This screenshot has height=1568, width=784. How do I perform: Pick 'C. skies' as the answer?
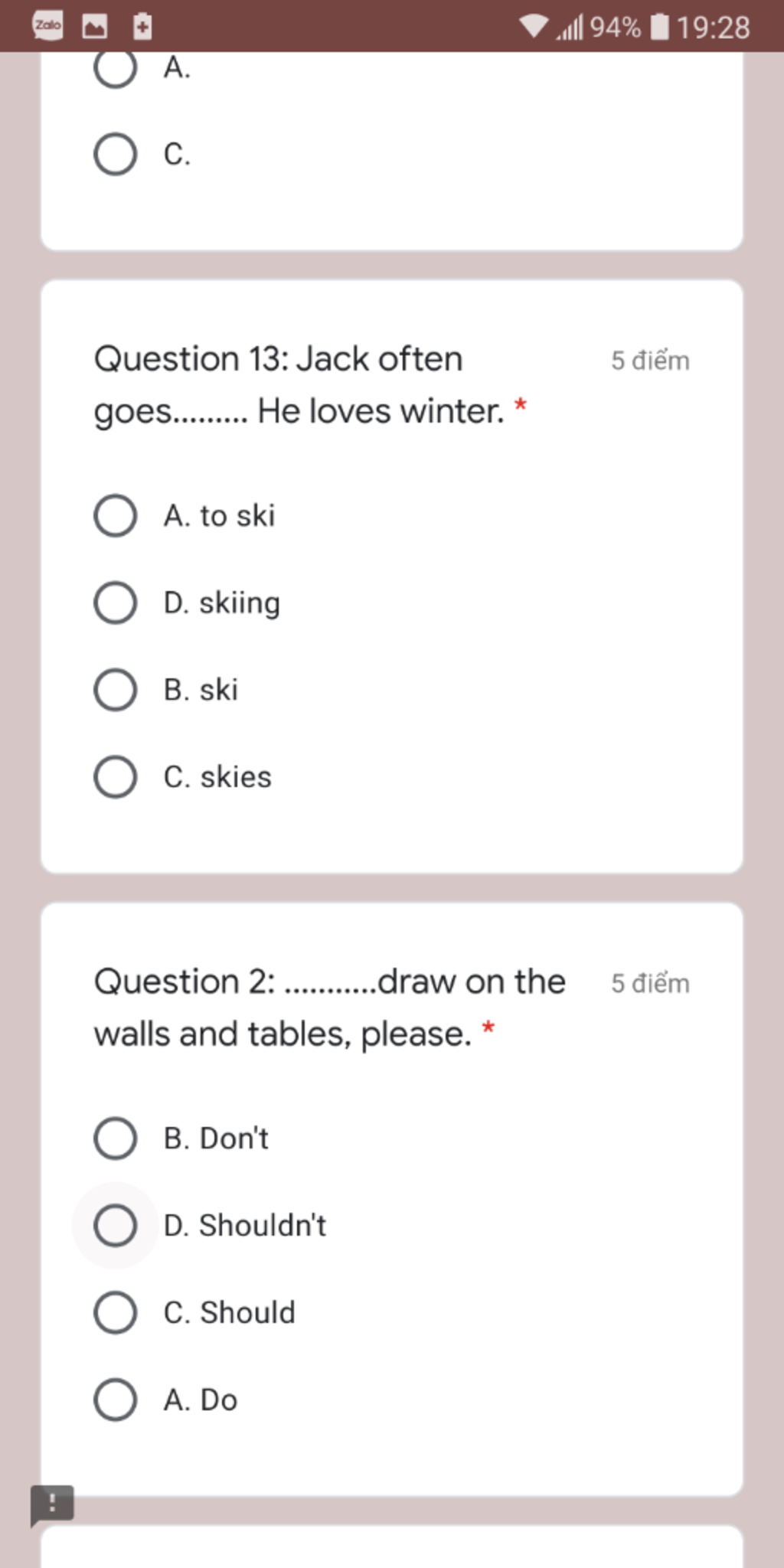116,777
